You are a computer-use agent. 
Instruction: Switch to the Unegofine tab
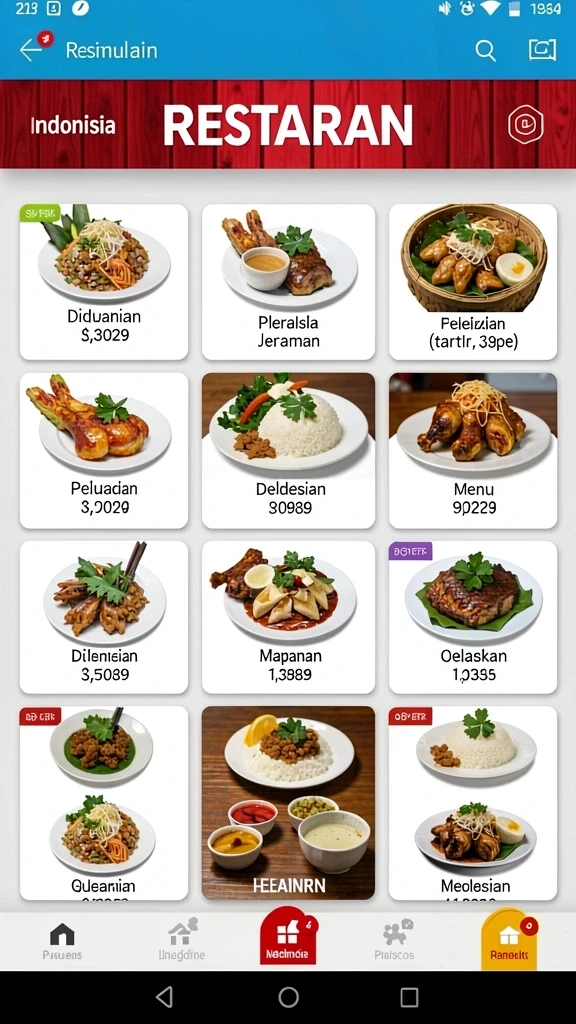point(182,941)
